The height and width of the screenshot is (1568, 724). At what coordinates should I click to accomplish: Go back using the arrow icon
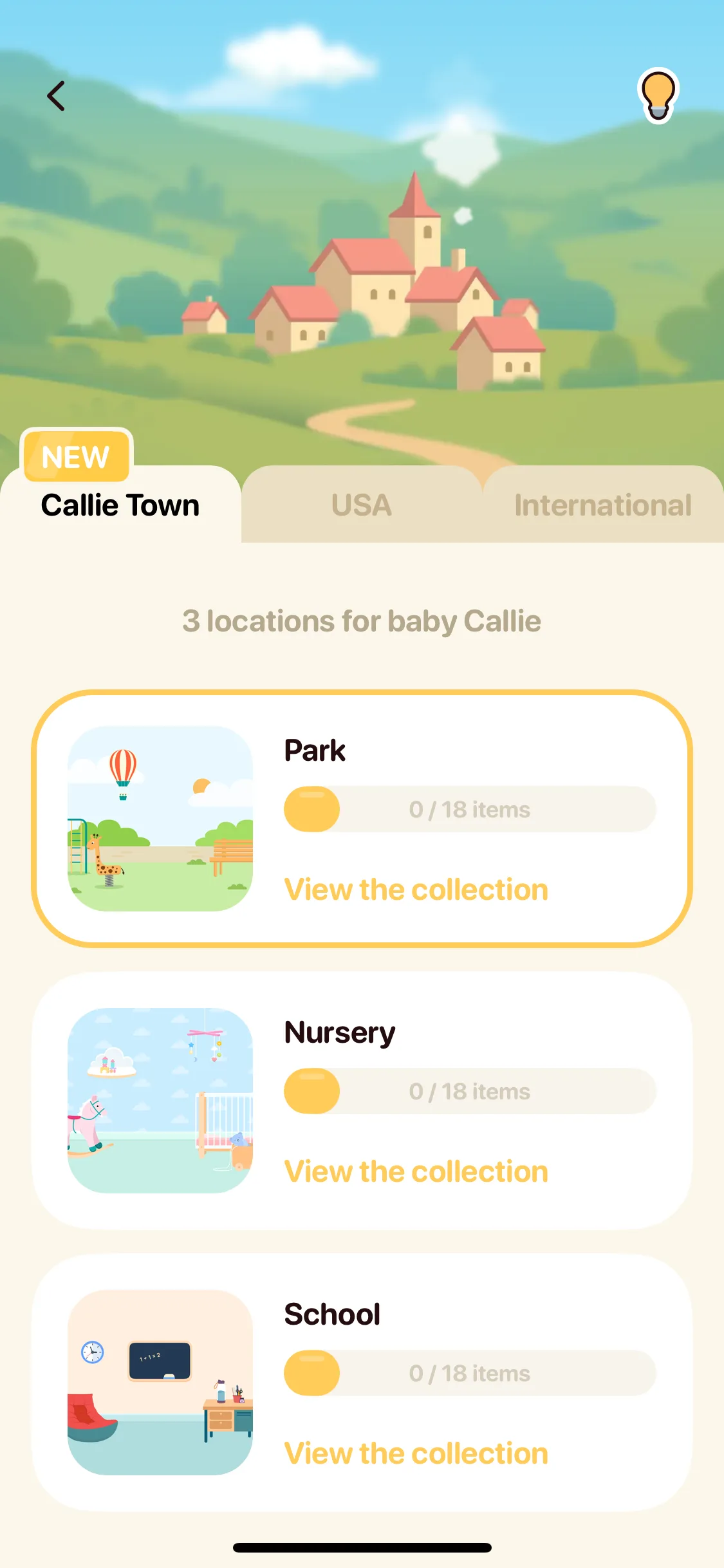pos(57,96)
